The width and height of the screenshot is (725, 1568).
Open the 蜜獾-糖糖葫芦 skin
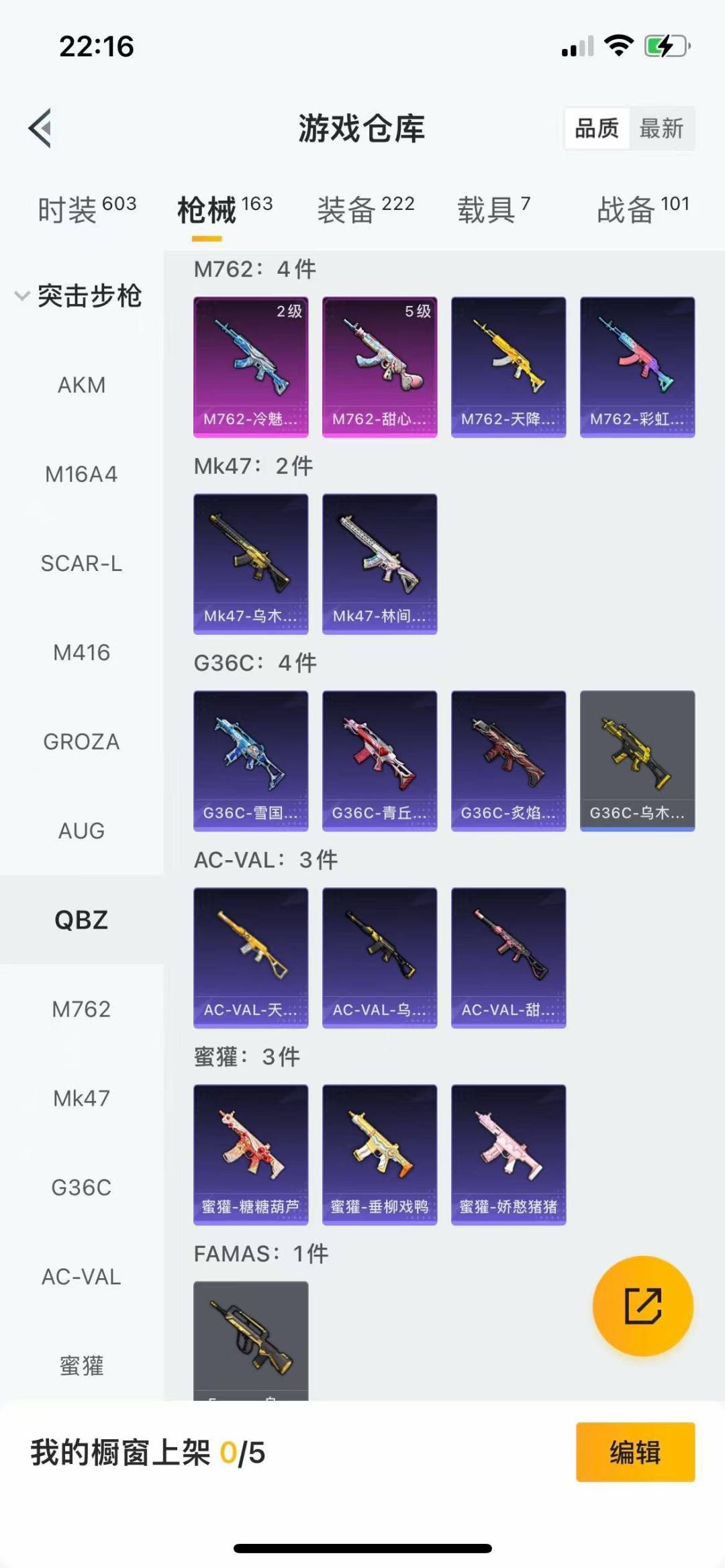point(251,1155)
